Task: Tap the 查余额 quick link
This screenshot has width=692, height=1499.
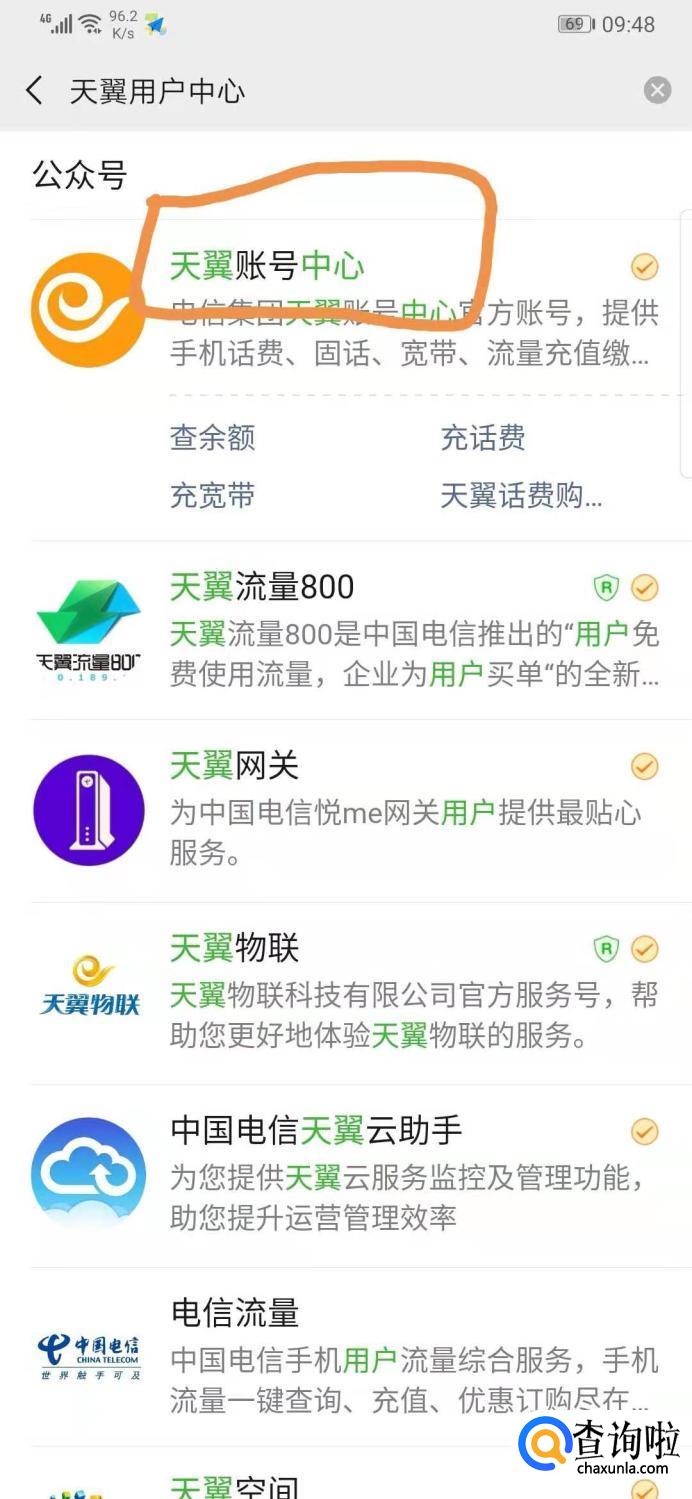Action: click(x=212, y=437)
